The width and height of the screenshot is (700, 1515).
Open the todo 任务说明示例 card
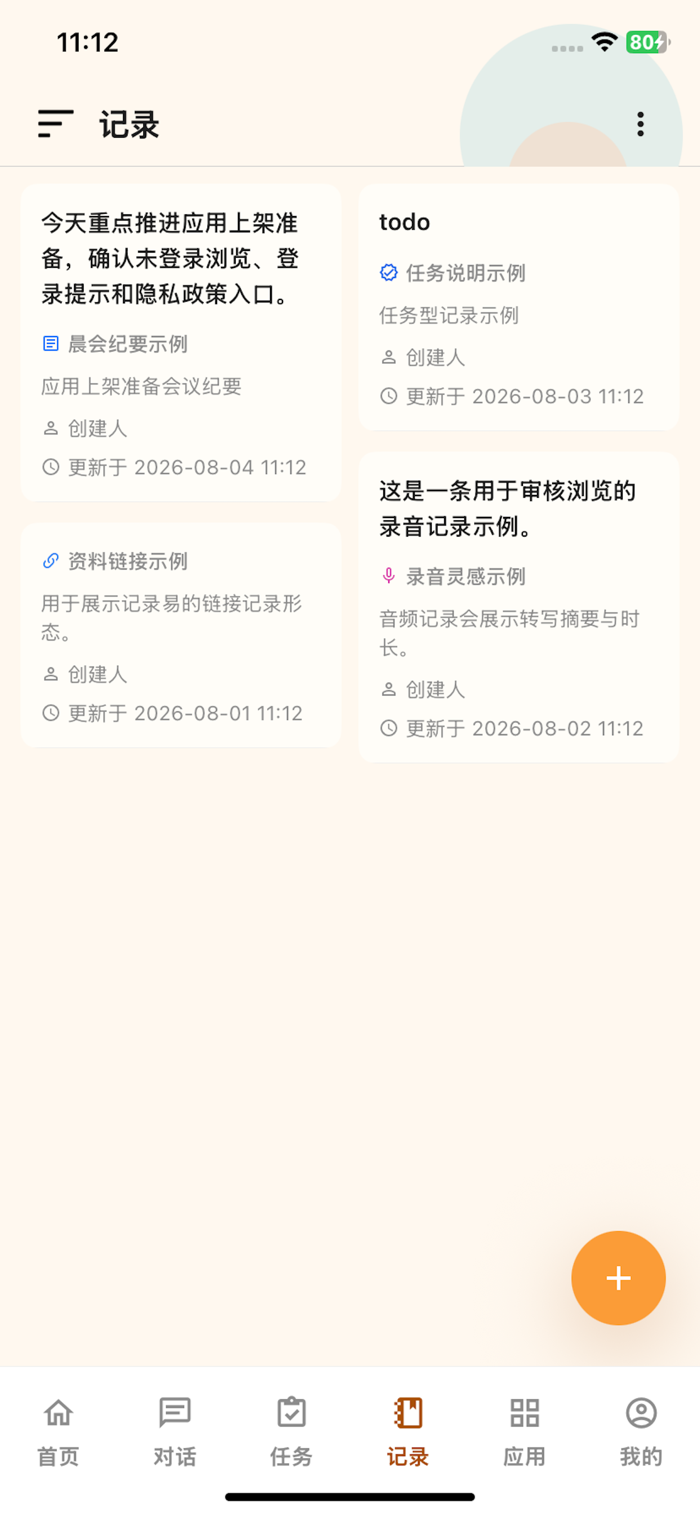(519, 307)
